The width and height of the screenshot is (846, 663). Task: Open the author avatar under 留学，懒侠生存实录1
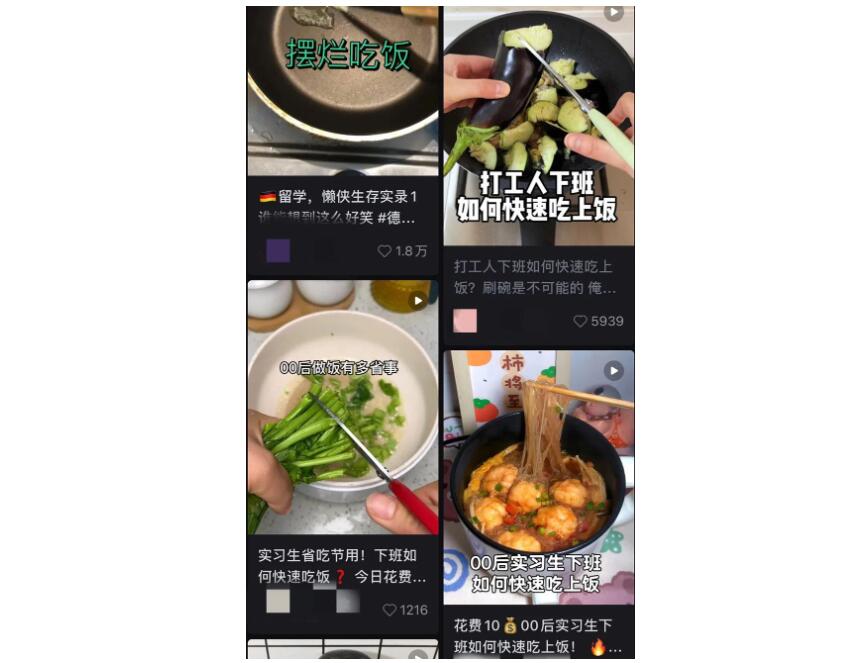pos(278,251)
